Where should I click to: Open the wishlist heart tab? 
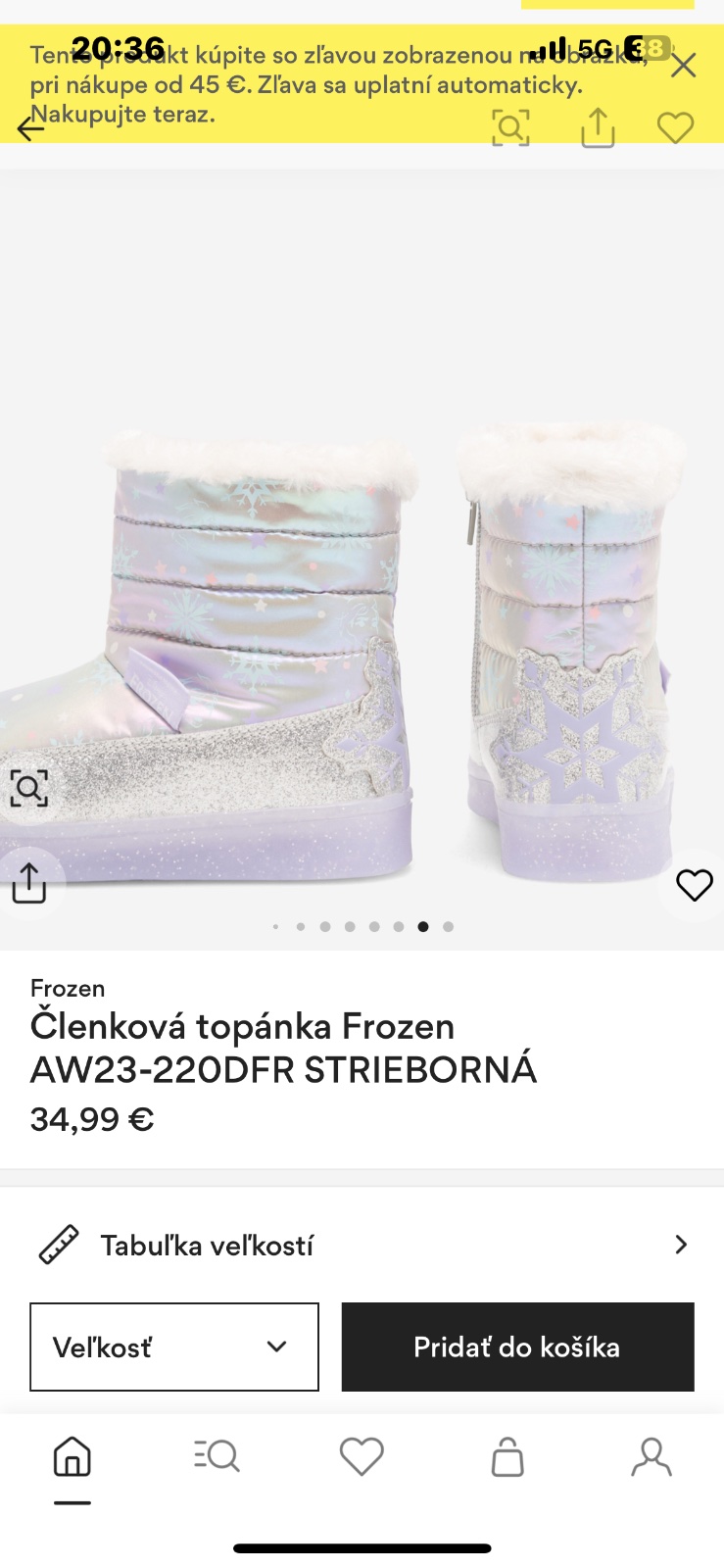pyautogui.click(x=362, y=1456)
